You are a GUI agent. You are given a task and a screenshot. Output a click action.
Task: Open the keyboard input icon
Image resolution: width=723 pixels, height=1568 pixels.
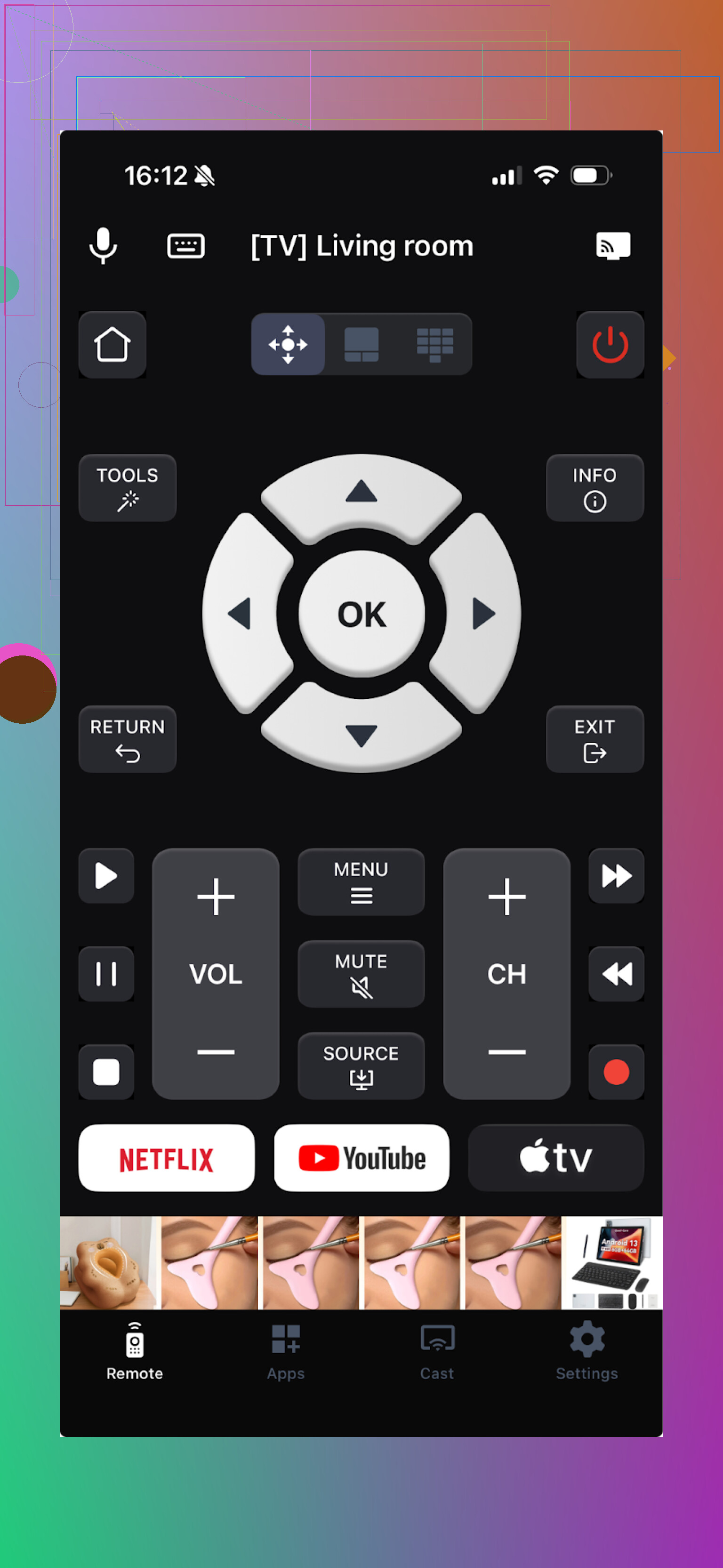(185, 245)
